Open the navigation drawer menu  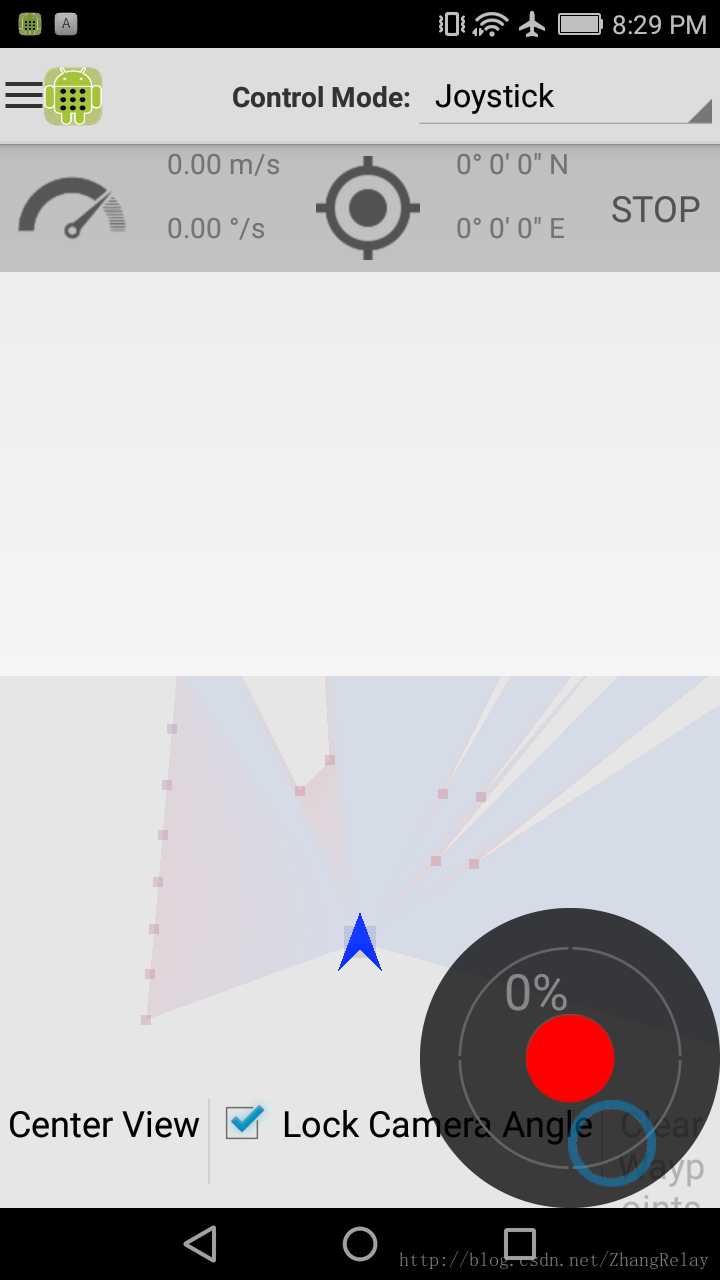[24, 96]
